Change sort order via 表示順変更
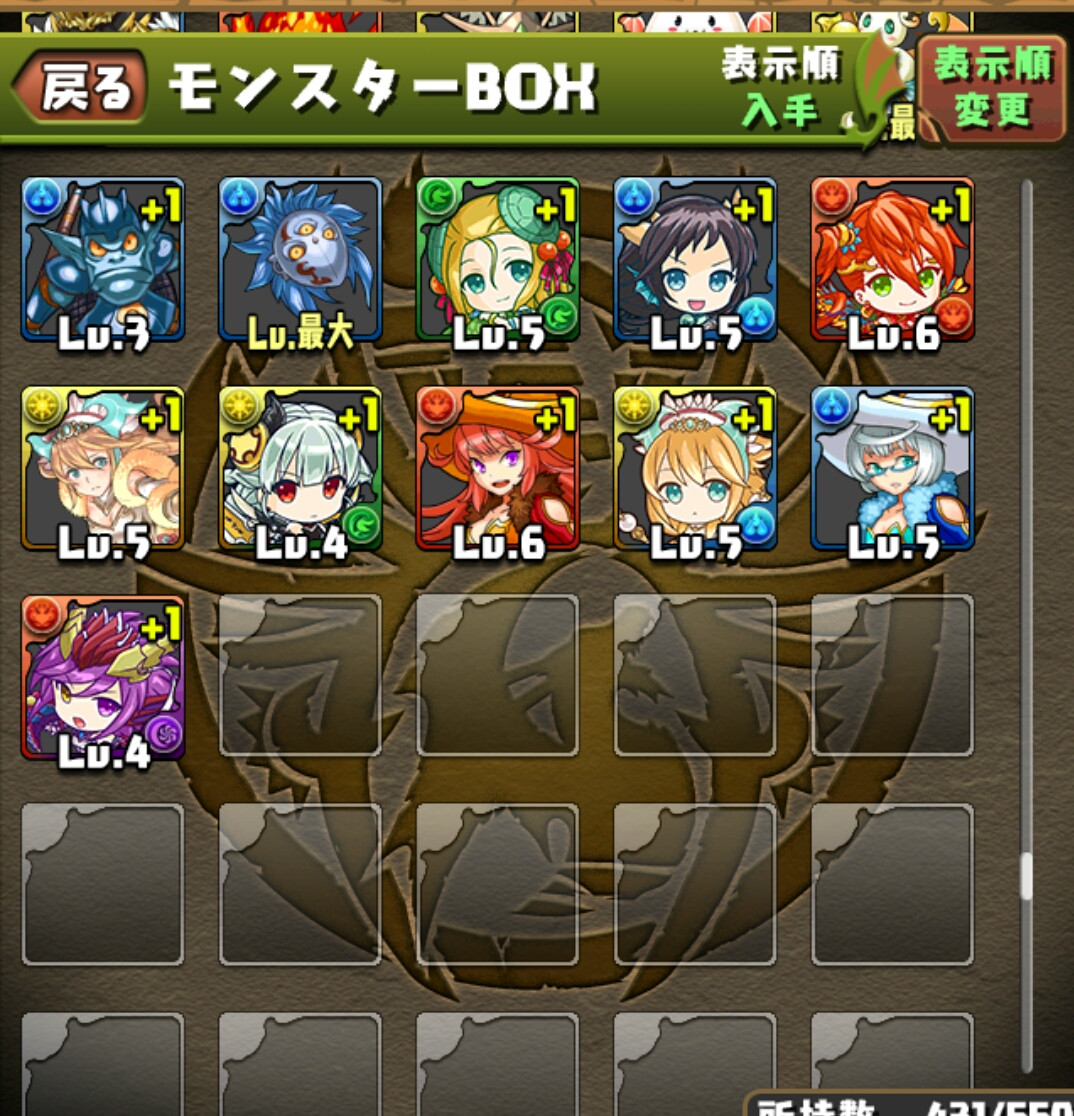Image resolution: width=1074 pixels, height=1116 pixels. pos(992,88)
